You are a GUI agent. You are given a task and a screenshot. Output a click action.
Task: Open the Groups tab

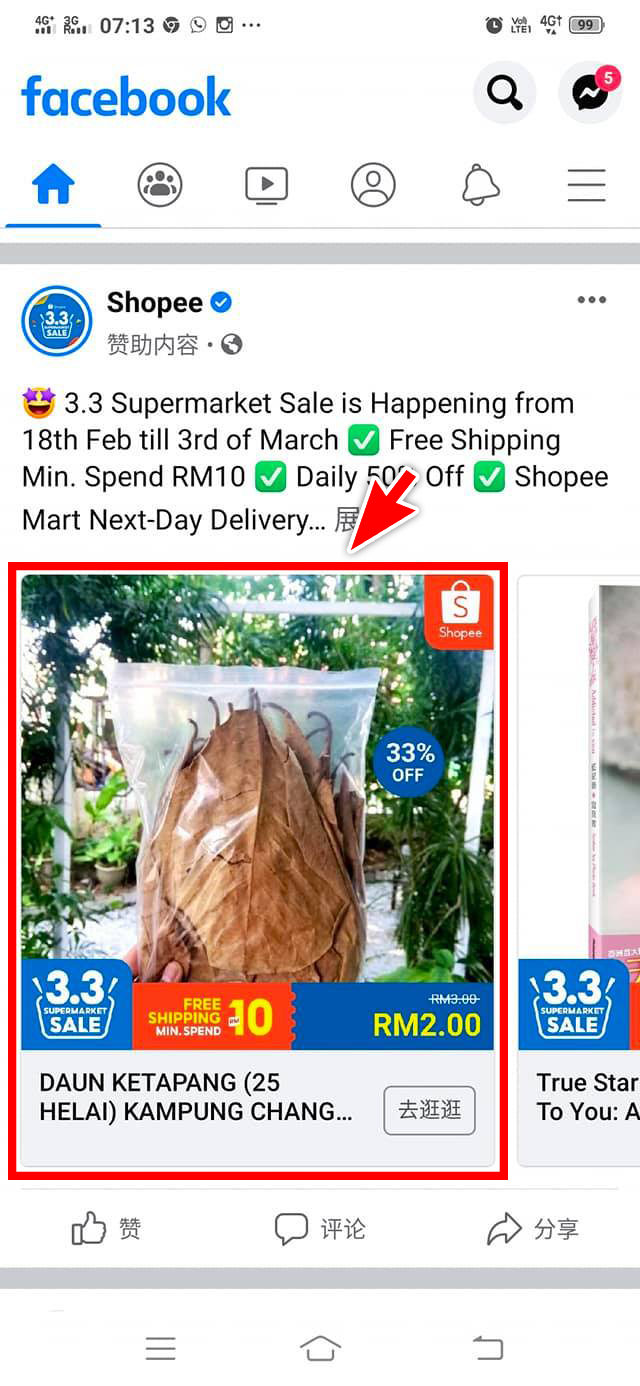160,185
